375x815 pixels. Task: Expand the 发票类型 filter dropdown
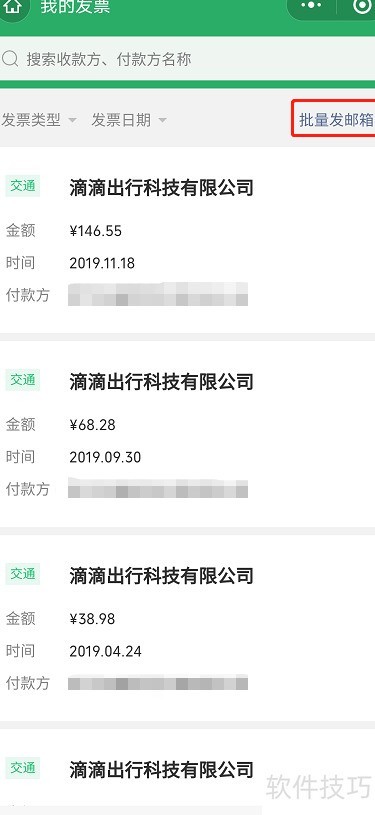(39, 120)
